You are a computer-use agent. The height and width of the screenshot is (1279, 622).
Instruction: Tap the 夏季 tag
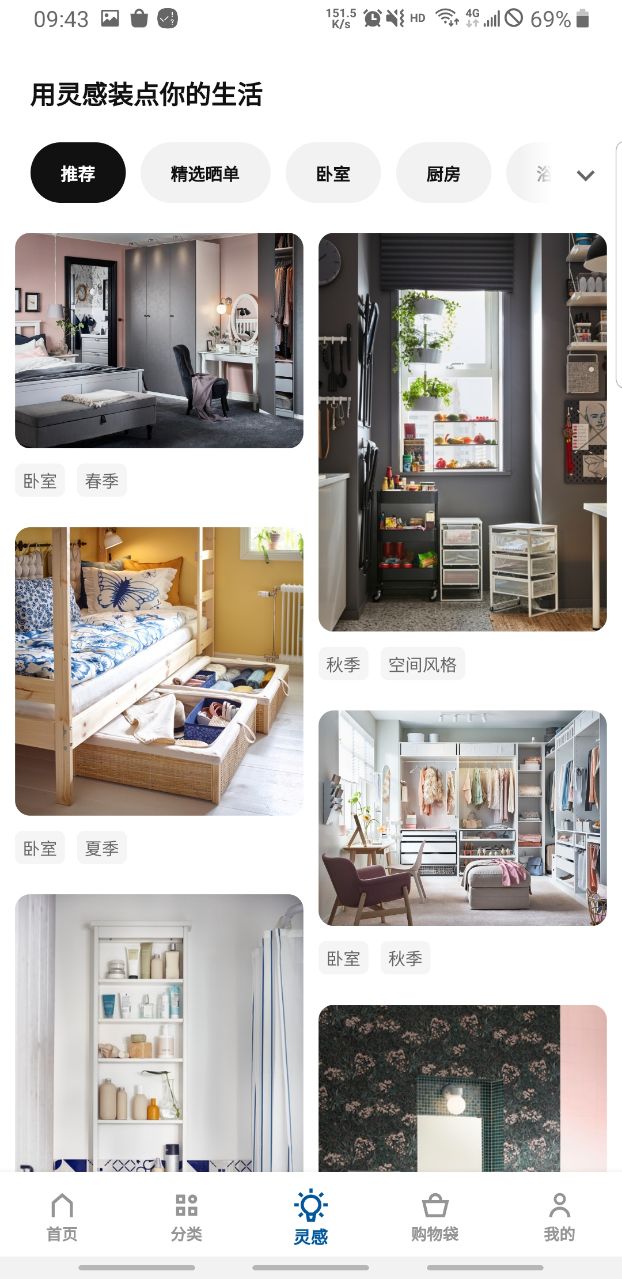coord(102,848)
